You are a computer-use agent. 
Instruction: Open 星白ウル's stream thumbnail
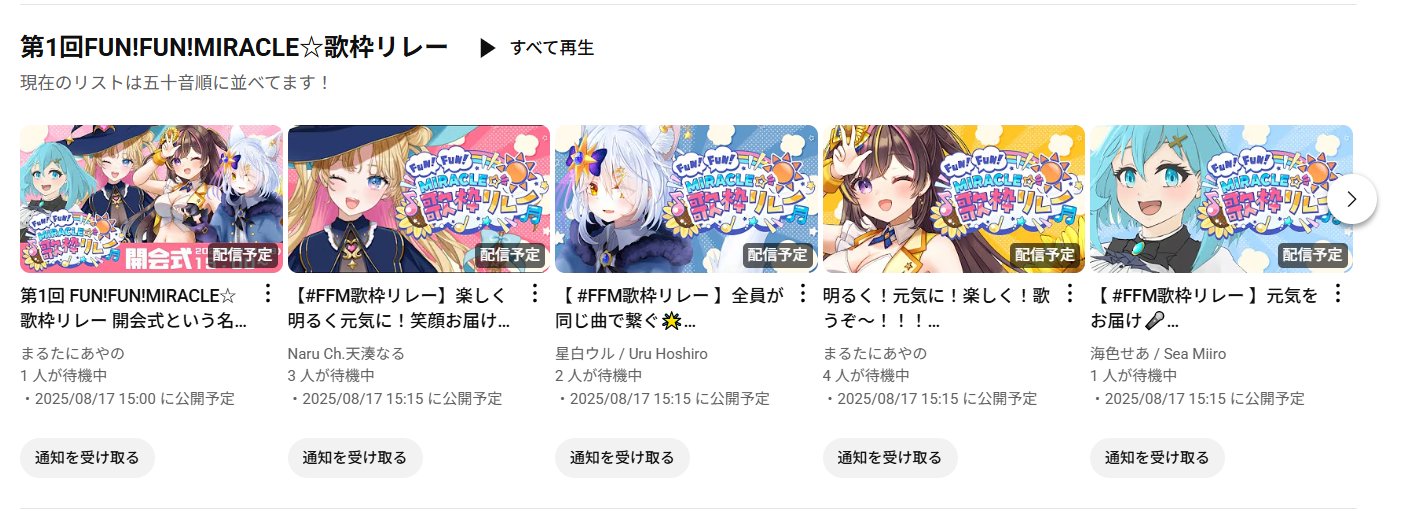pyautogui.click(x=686, y=199)
